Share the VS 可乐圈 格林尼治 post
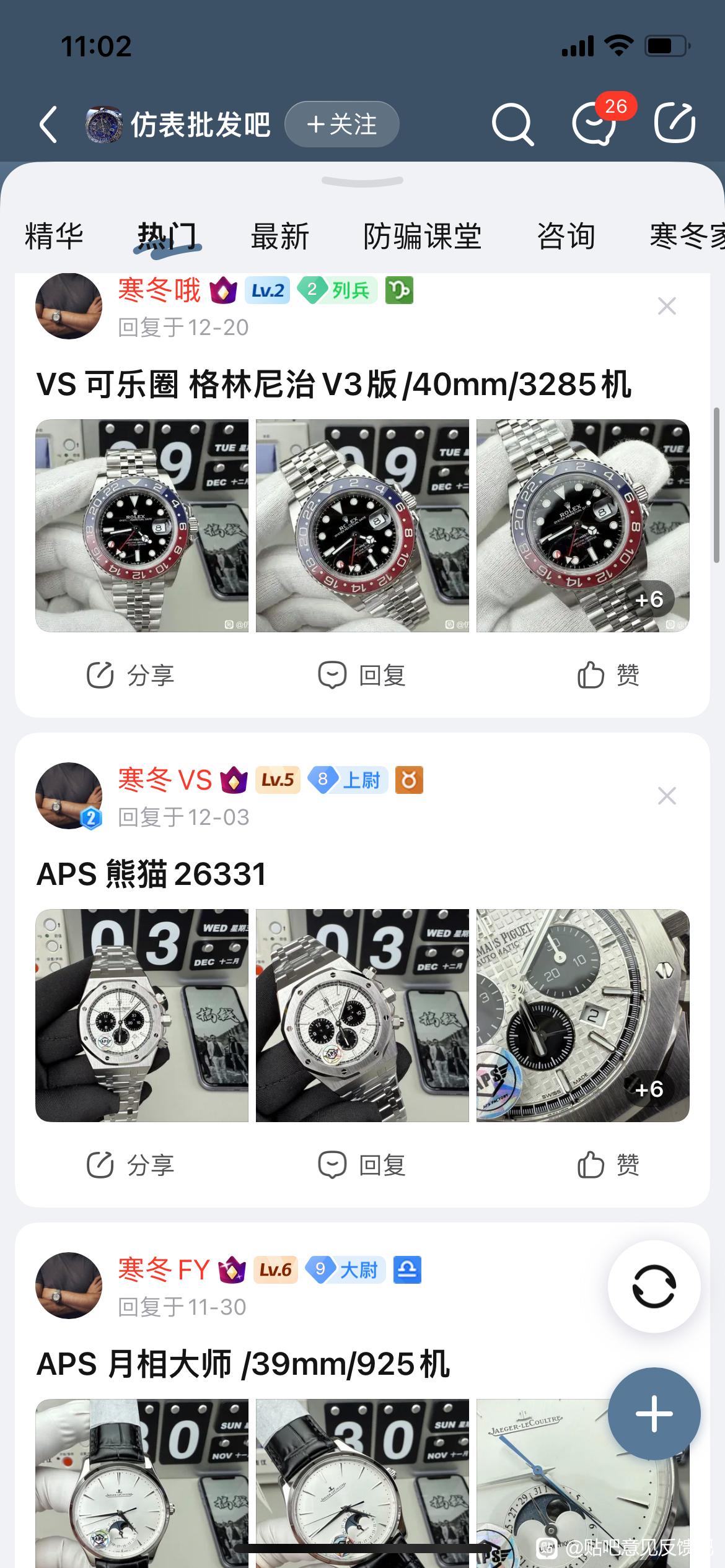This screenshot has height=1568, width=725. pyautogui.click(x=130, y=675)
